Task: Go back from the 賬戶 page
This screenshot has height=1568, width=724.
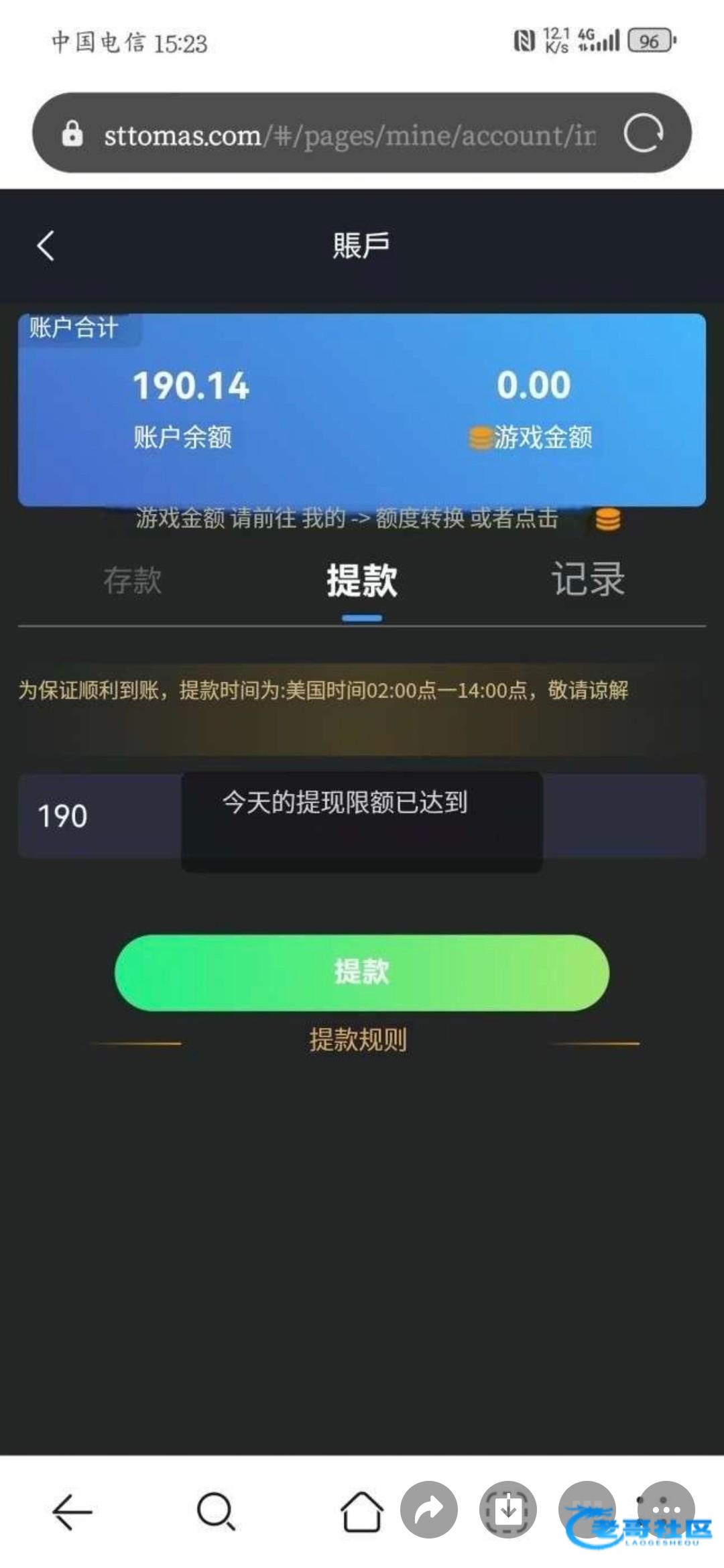Action: pos(45,246)
